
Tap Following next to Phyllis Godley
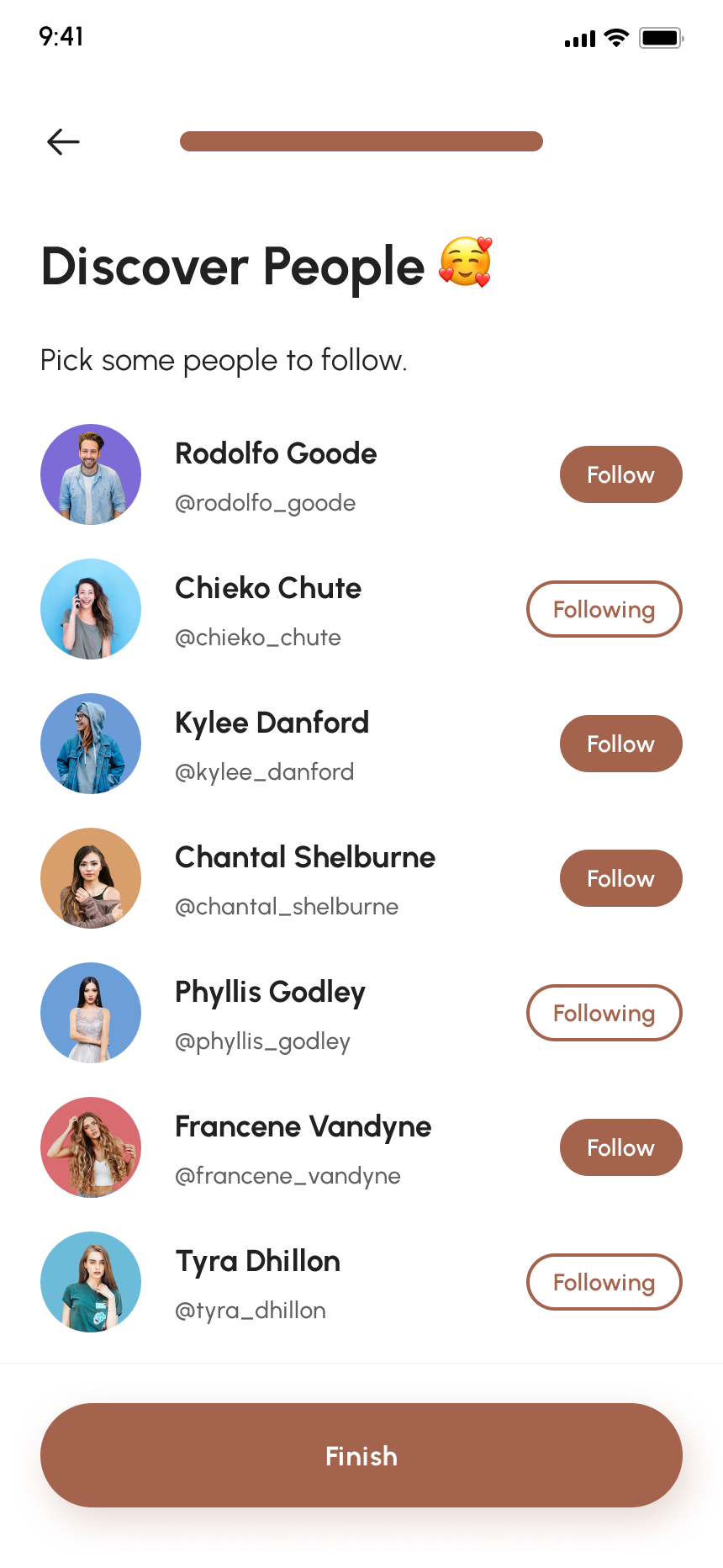(604, 1013)
